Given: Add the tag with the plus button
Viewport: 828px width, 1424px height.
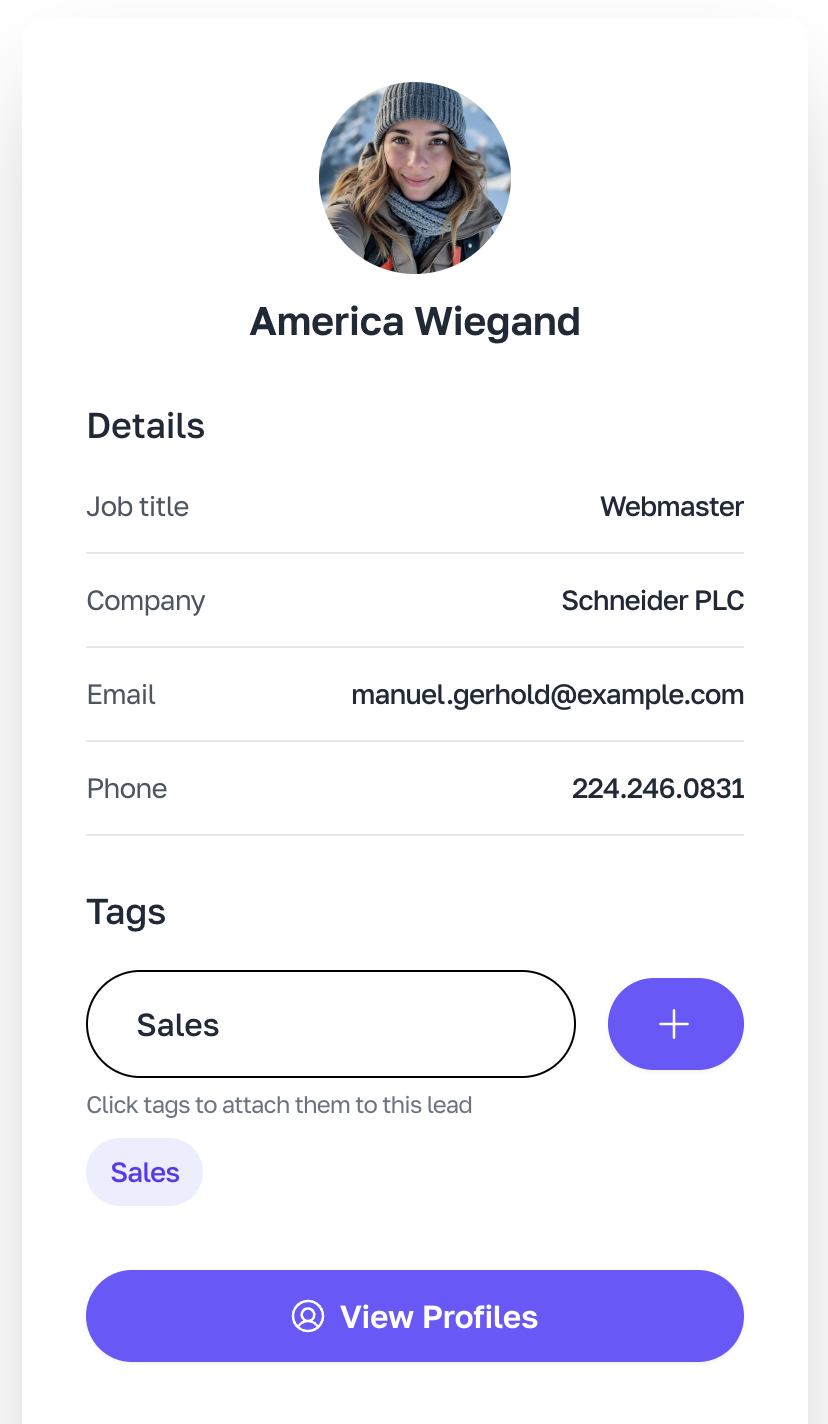Looking at the screenshot, I should click(676, 1024).
